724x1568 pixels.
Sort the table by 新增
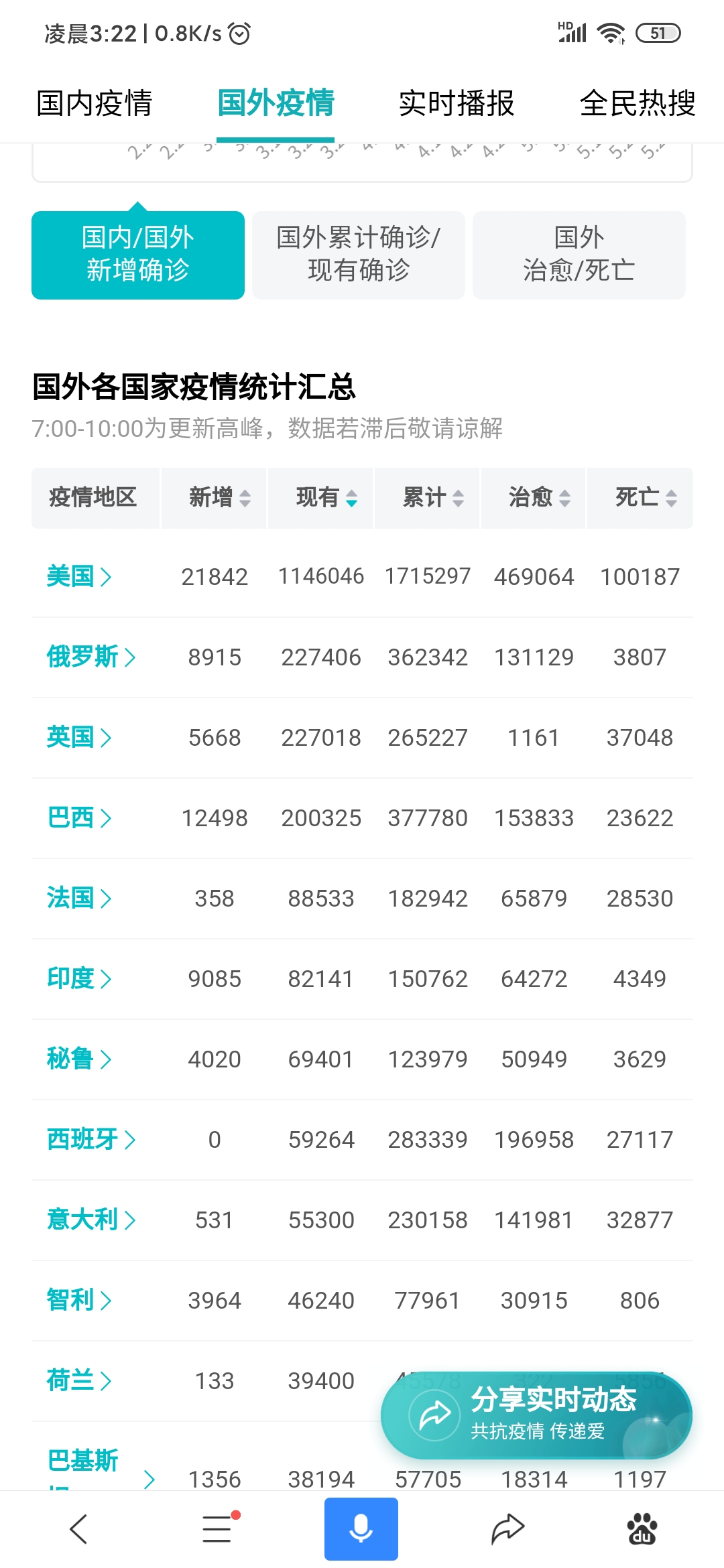219,498
